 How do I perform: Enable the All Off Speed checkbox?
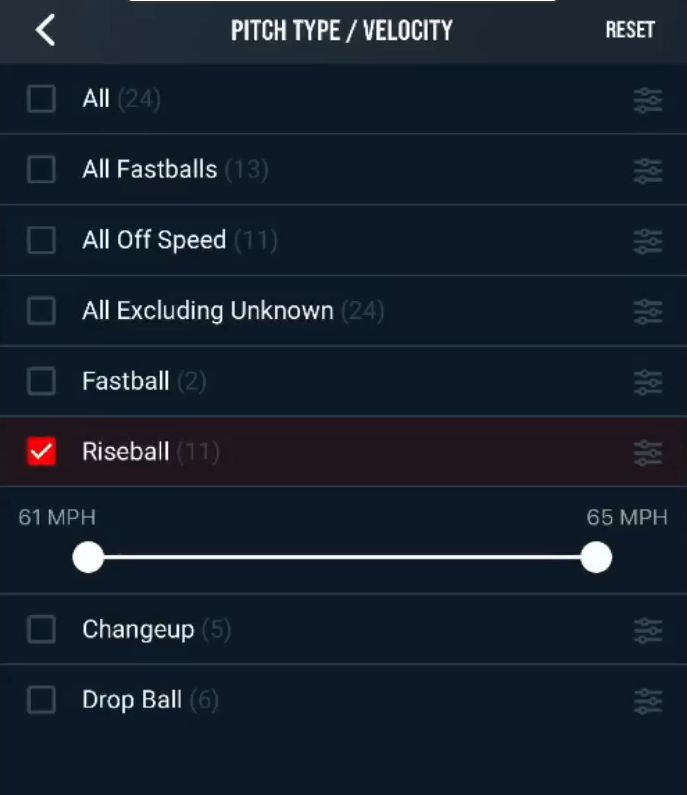click(41, 241)
